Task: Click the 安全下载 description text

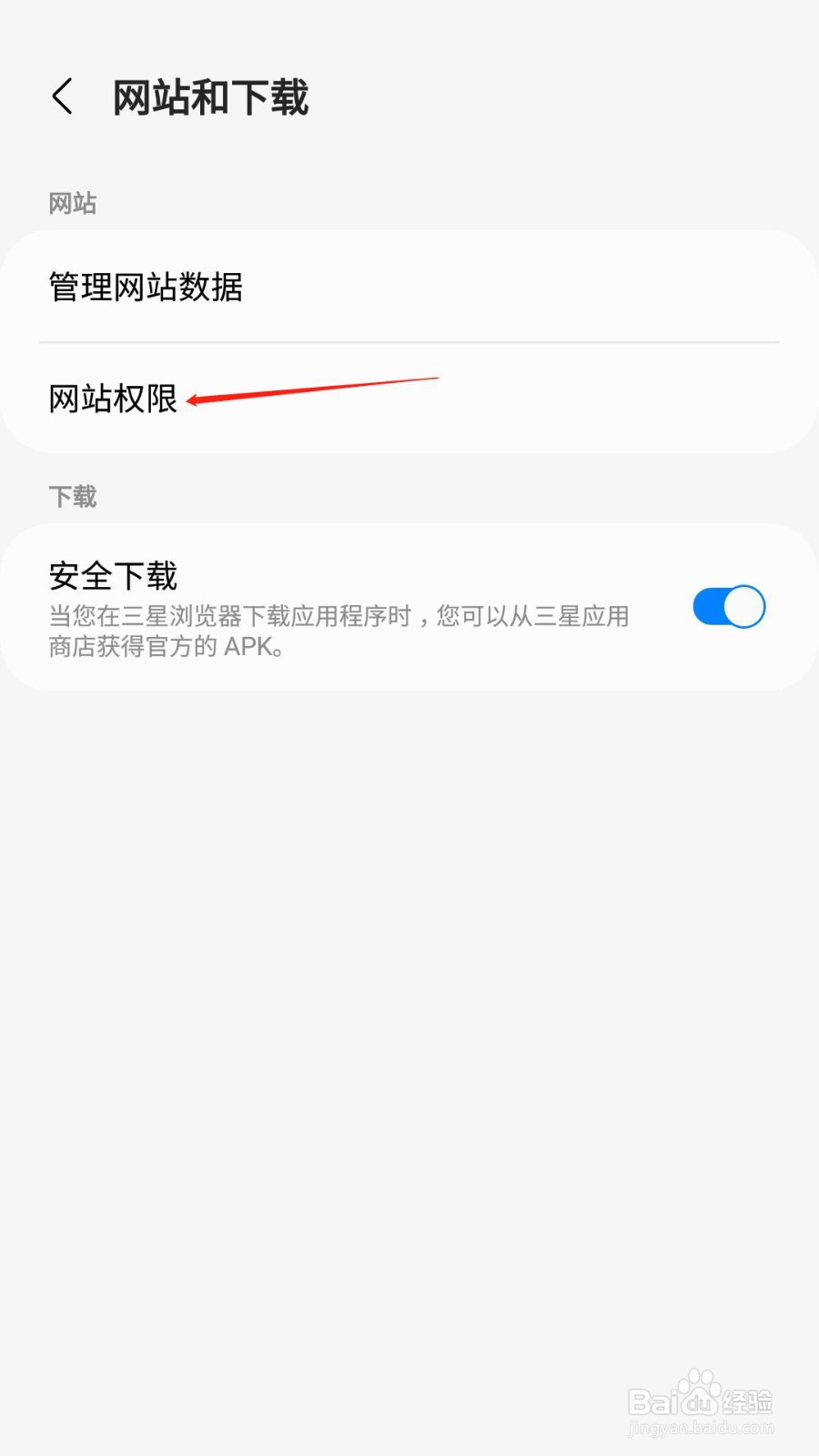Action: point(339,632)
